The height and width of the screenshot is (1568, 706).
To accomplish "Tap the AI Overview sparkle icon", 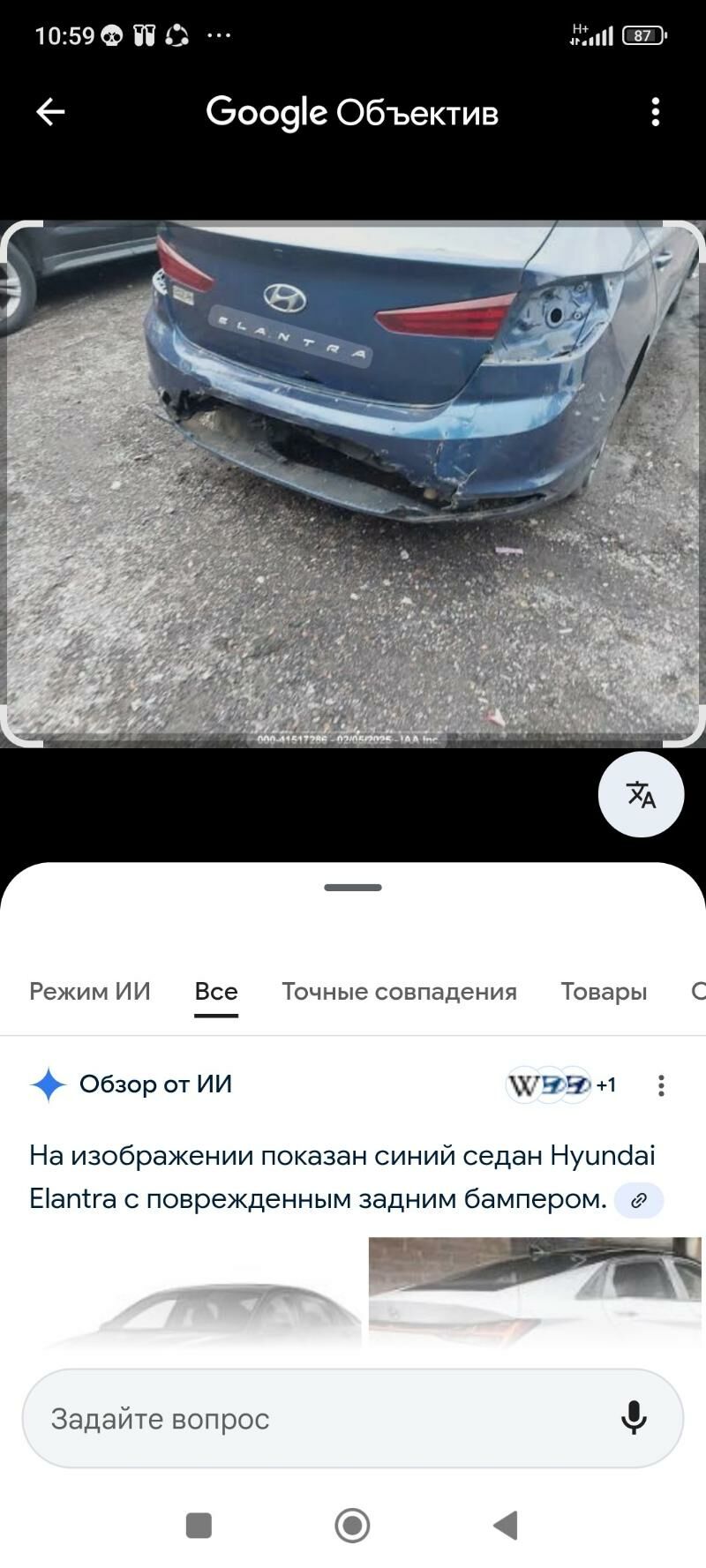I will (x=49, y=1085).
